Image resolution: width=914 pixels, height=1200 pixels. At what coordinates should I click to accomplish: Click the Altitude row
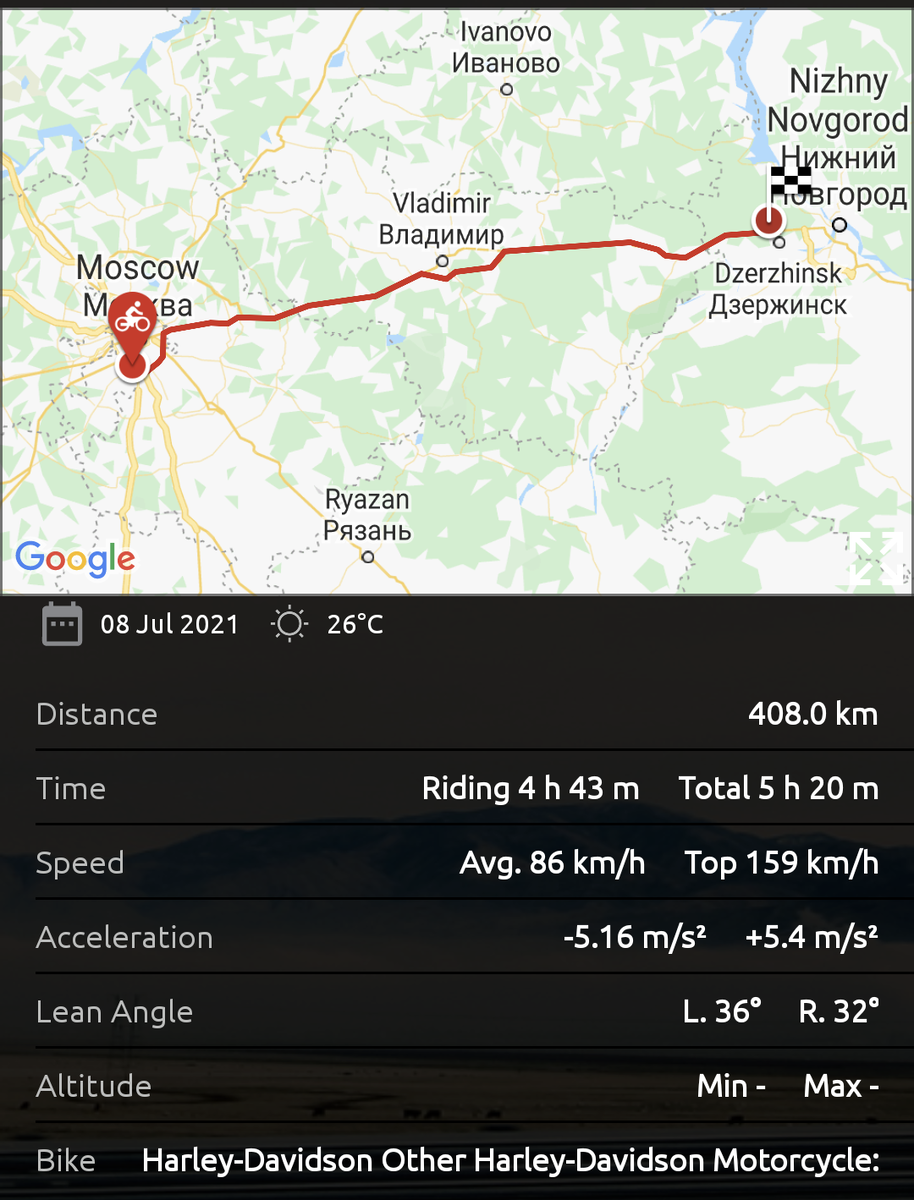click(x=457, y=1086)
